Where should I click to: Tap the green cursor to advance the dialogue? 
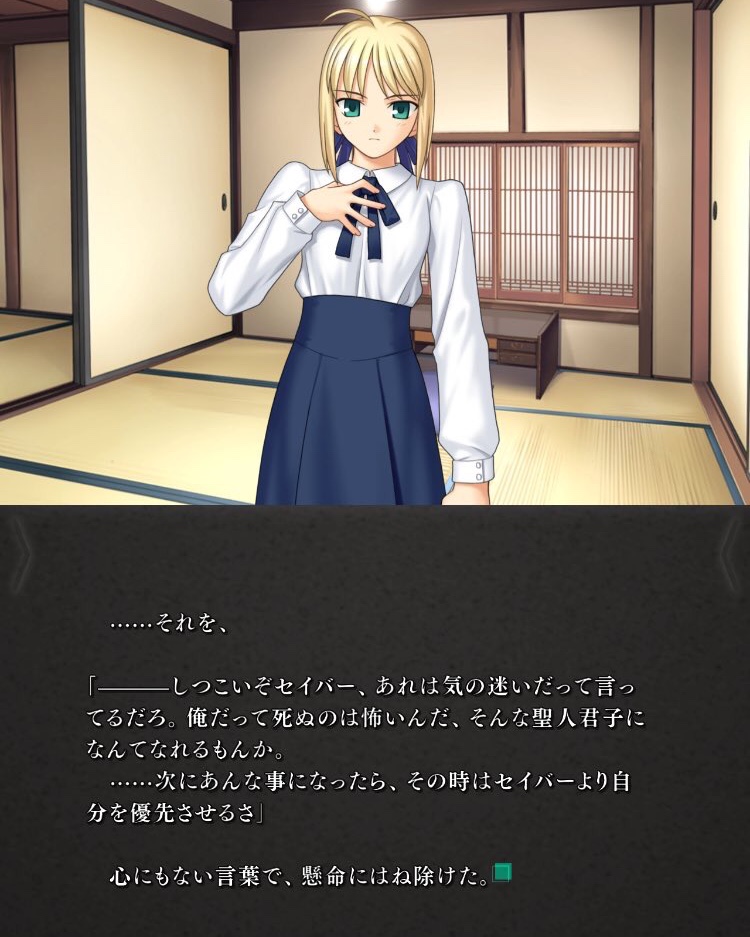point(502,874)
